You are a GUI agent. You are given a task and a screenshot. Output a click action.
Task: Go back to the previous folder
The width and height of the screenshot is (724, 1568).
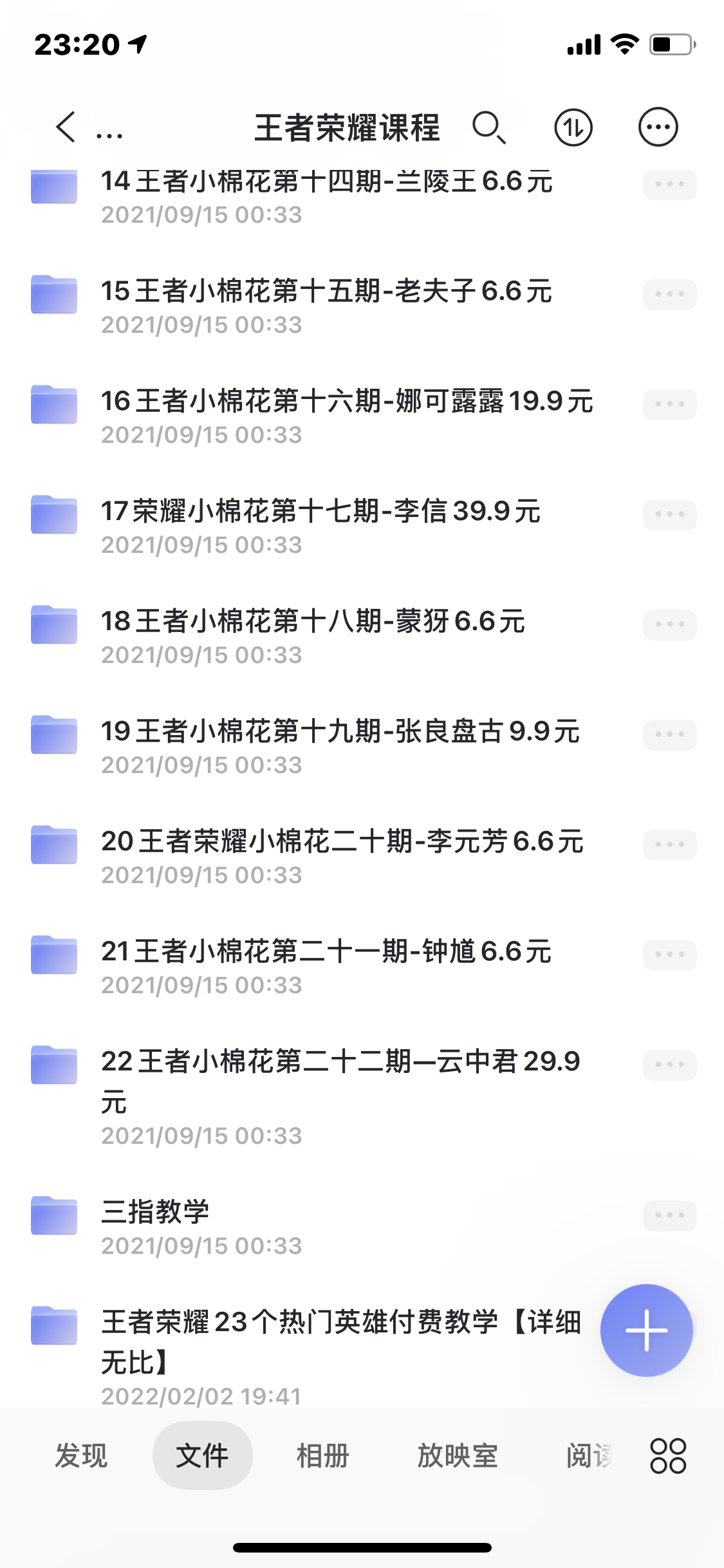click(66, 127)
